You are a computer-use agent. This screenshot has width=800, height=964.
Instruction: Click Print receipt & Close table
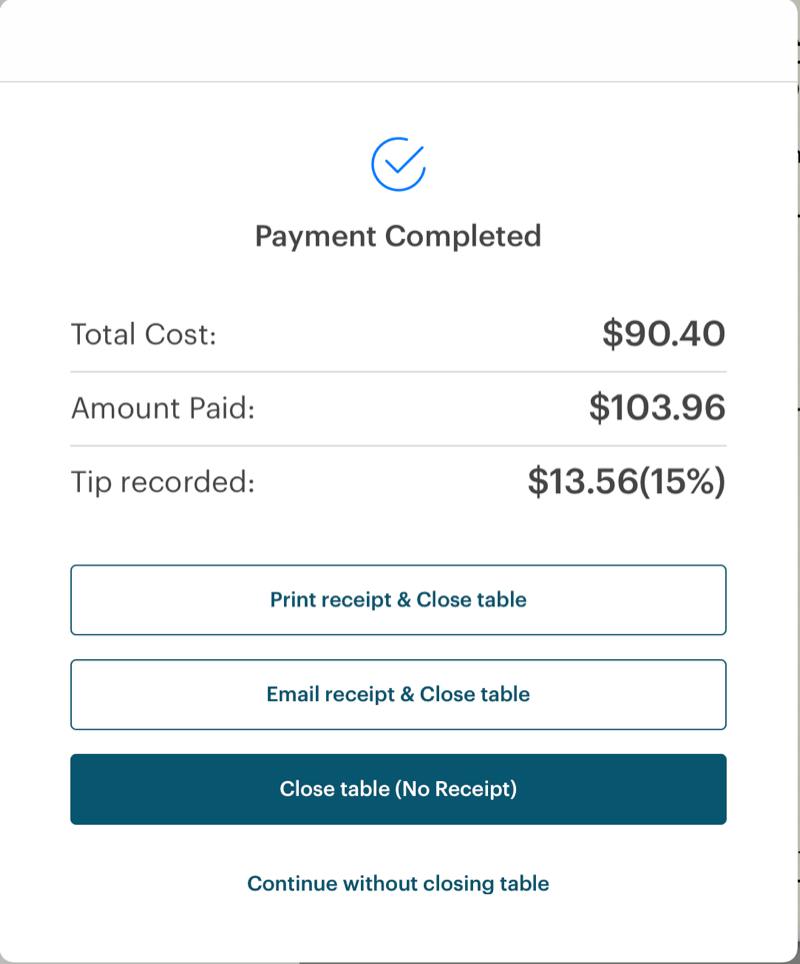click(398, 600)
